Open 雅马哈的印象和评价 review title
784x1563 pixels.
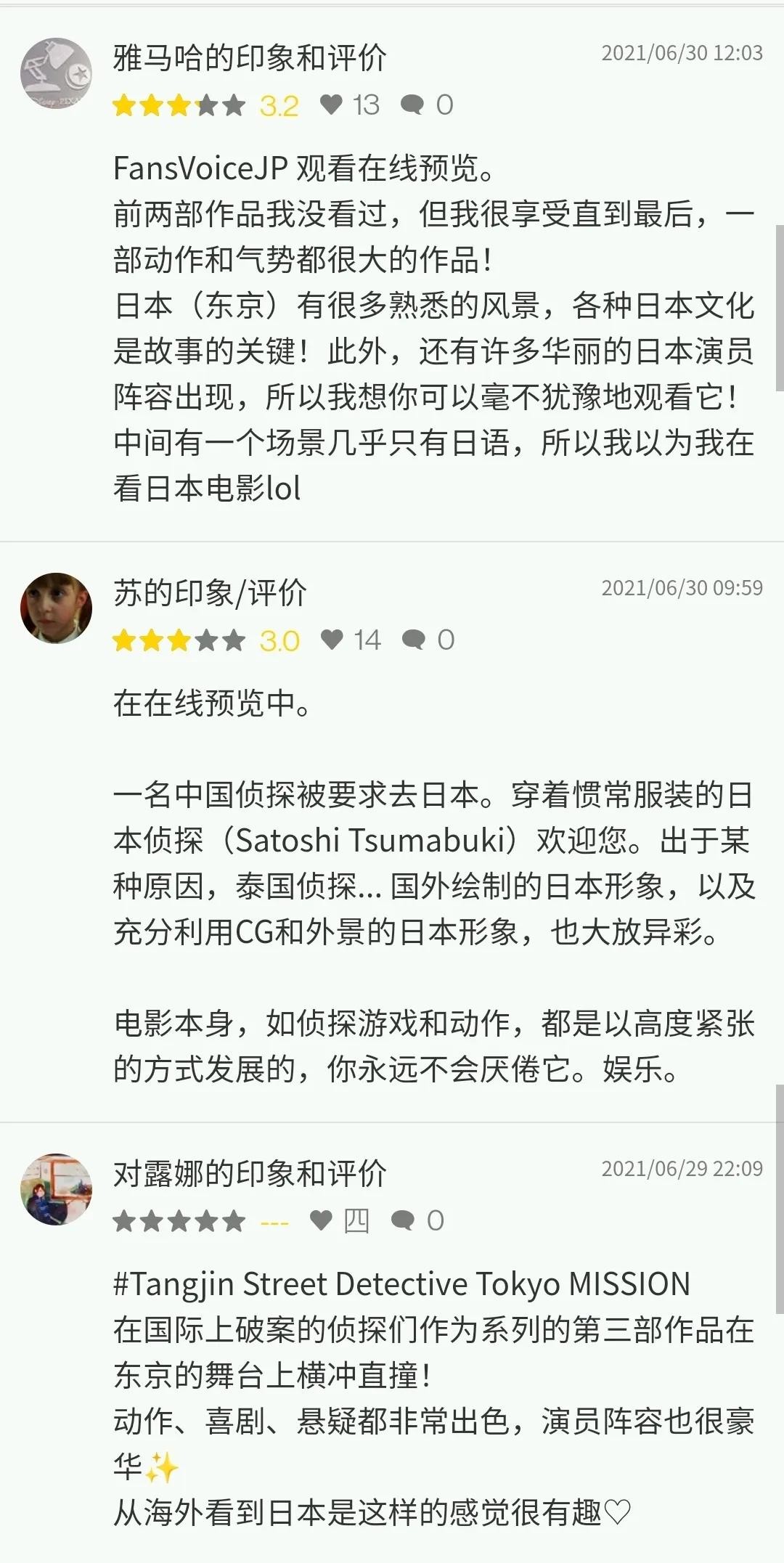click(250, 58)
